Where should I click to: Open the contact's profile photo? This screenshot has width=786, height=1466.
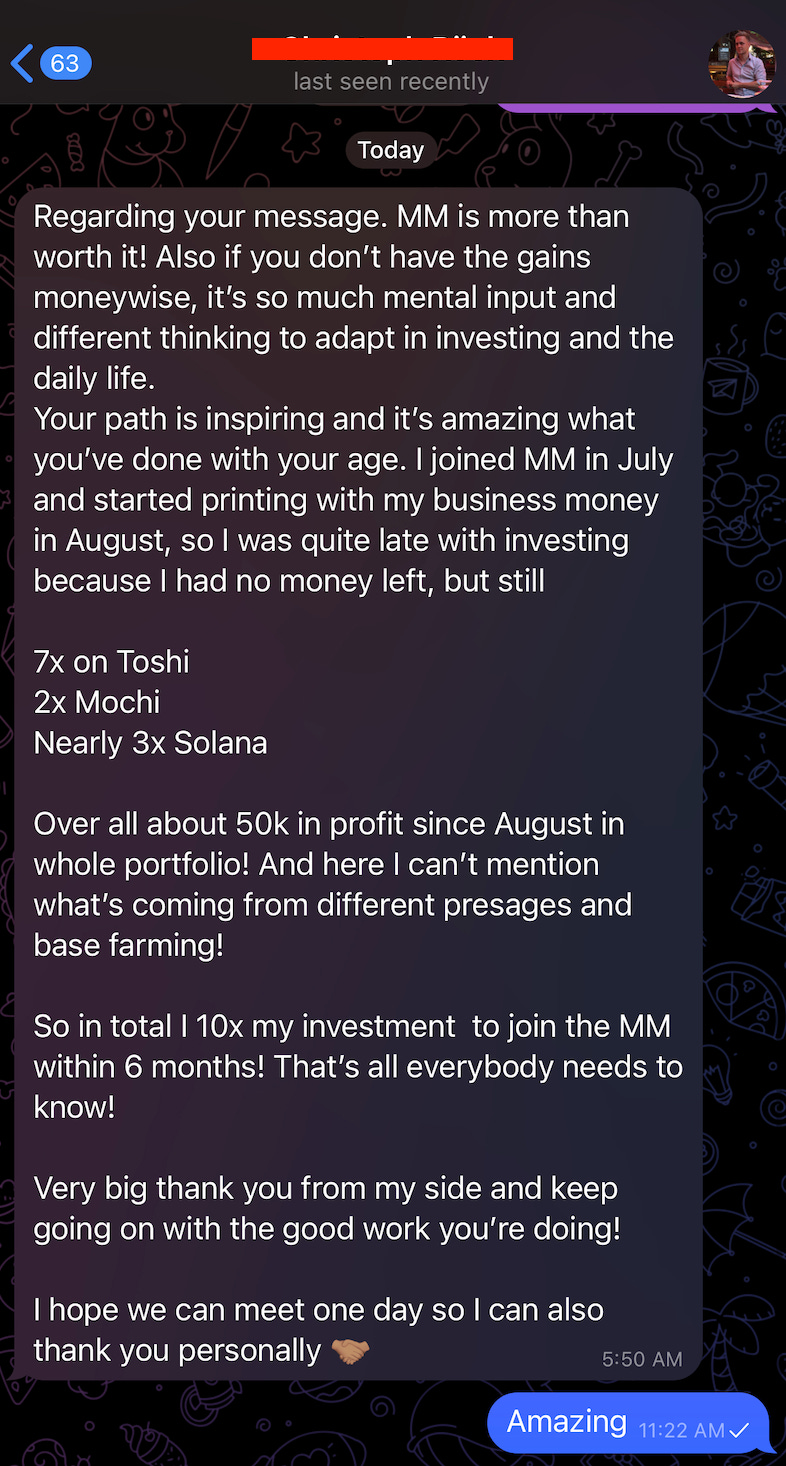(x=742, y=64)
